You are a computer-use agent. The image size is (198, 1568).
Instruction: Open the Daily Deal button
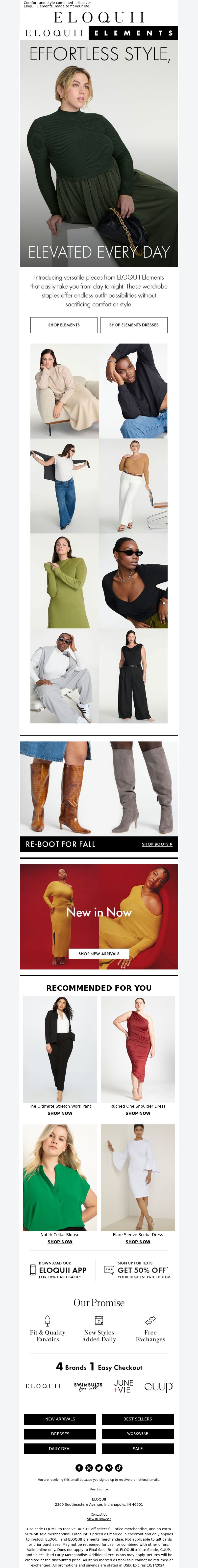(x=60, y=1449)
